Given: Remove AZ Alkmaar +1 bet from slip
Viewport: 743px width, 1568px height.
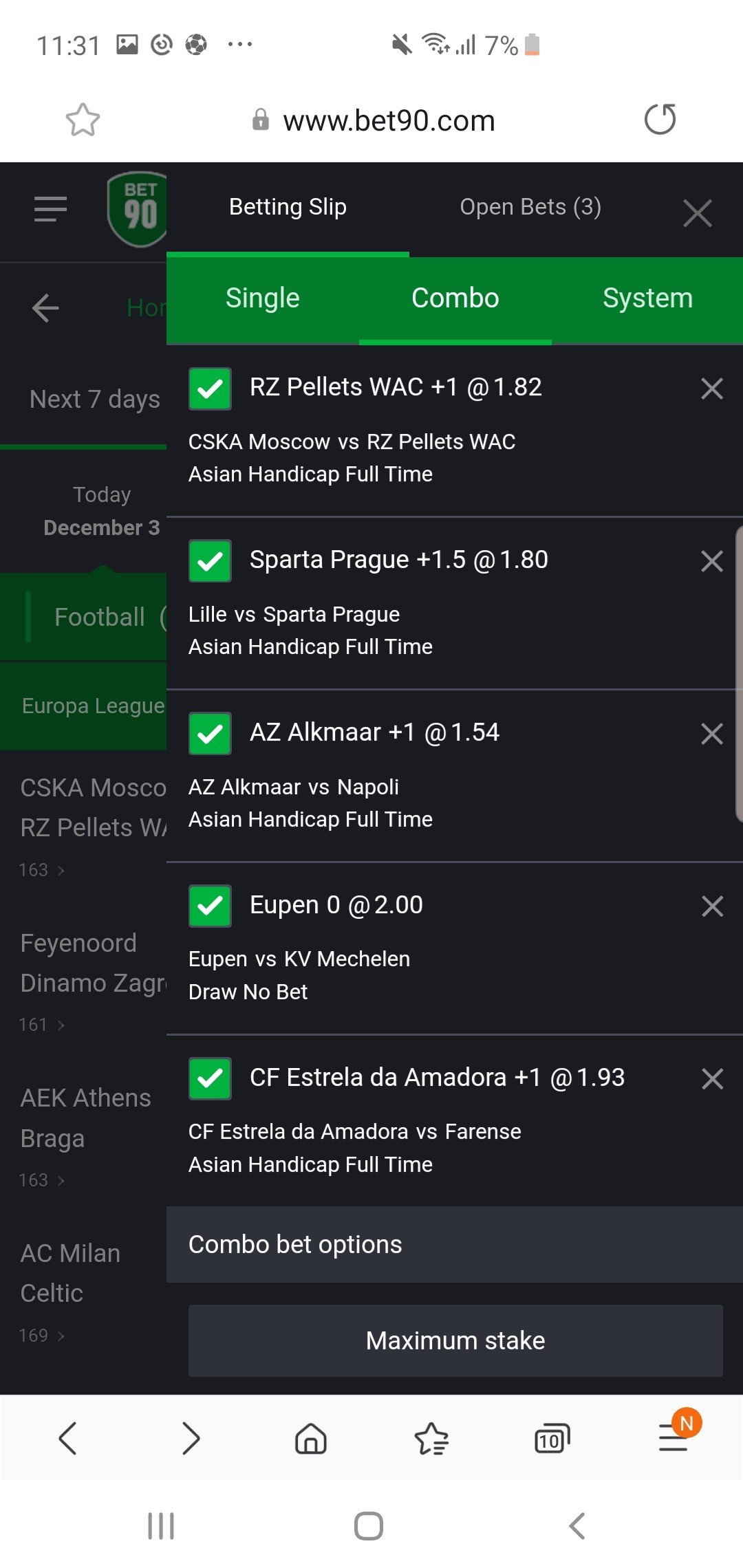Looking at the screenshot, I should (712, 734).
